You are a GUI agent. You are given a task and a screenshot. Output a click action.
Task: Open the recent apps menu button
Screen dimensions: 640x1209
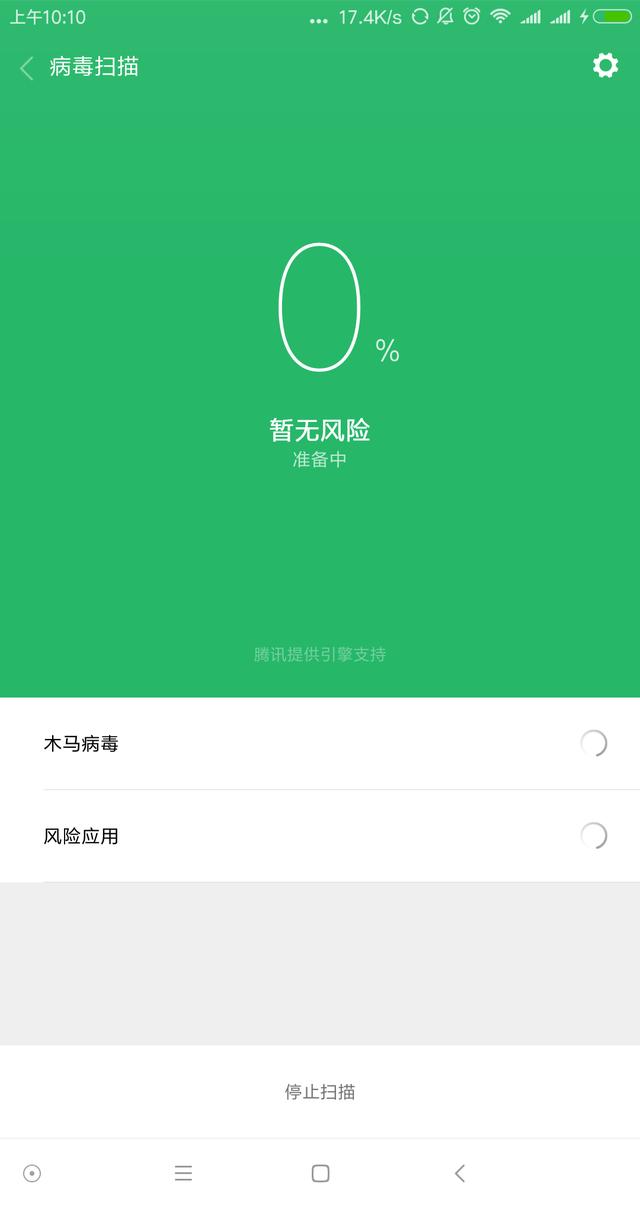tap(183, 1173)
